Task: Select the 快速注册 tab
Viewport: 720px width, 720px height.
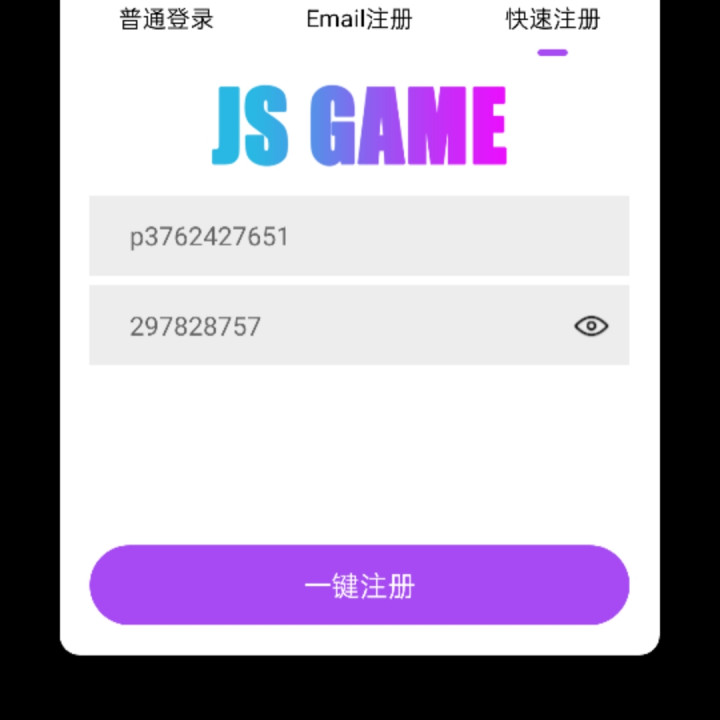Action: point(552,19)
